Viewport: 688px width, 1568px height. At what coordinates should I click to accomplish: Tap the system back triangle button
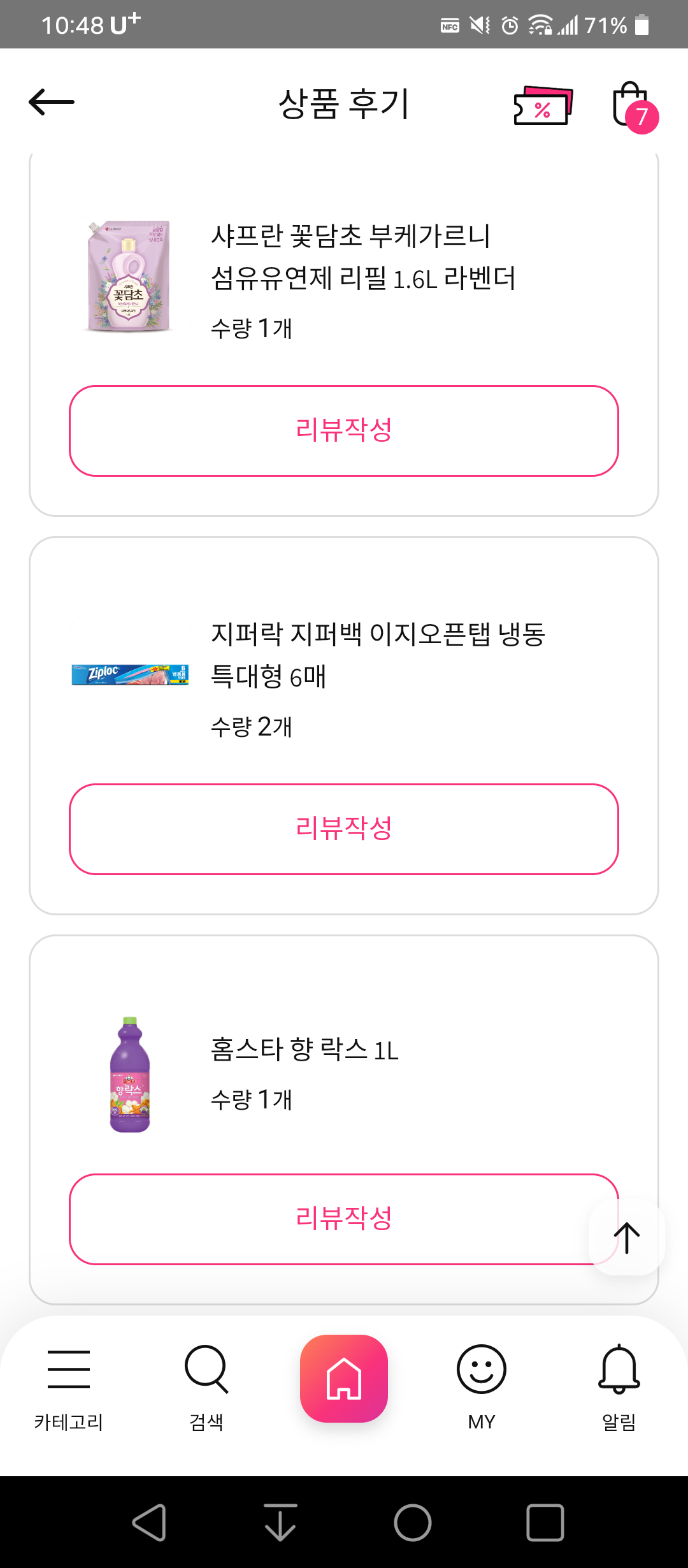[x=150, y=1523]
